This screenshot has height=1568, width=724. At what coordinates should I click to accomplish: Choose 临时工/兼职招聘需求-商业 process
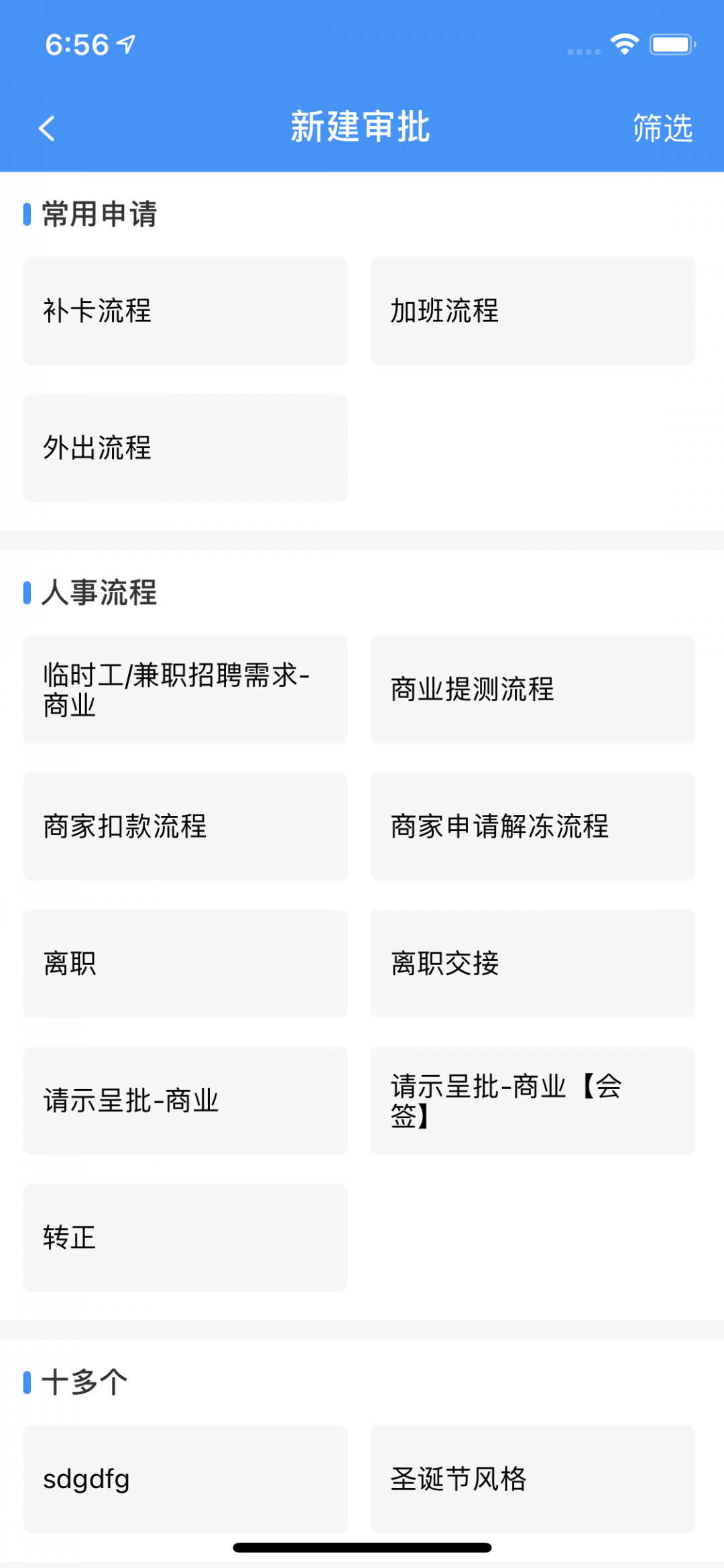184,688
